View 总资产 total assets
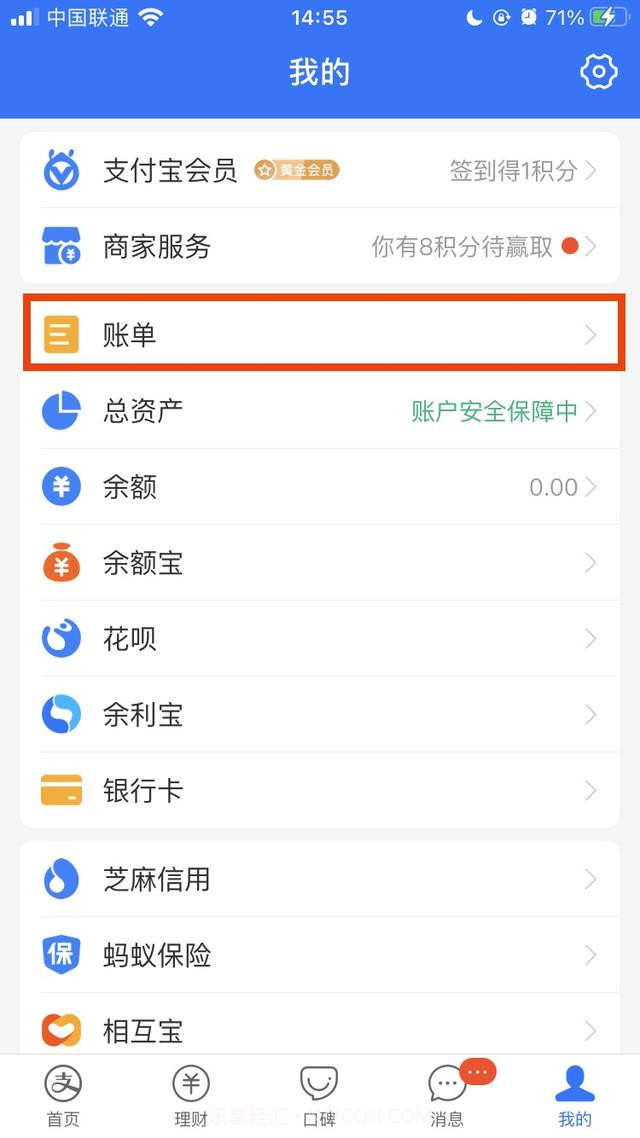This screenshot has width=640, height=1138. tap(320, 411)
